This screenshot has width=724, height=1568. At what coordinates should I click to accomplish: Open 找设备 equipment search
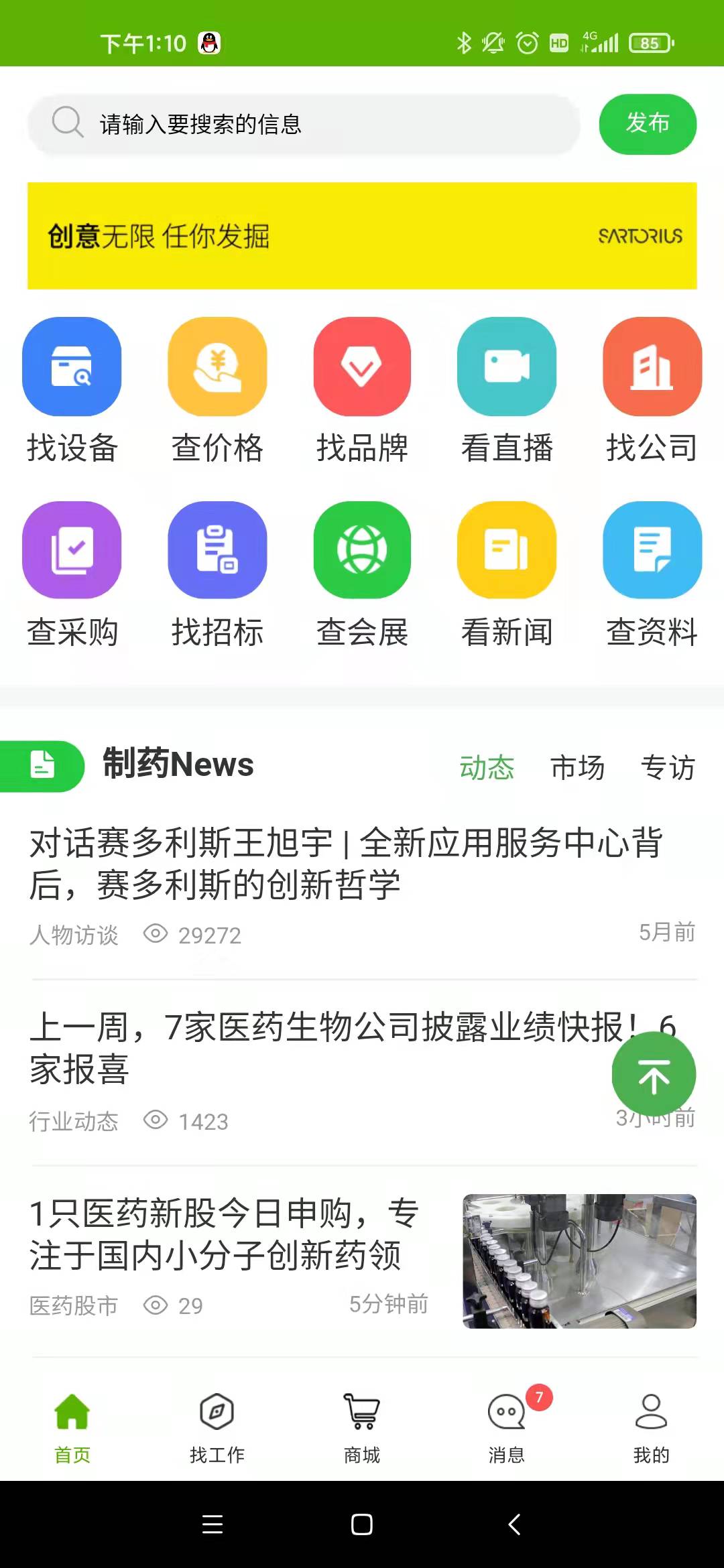(x=72, y=390)
